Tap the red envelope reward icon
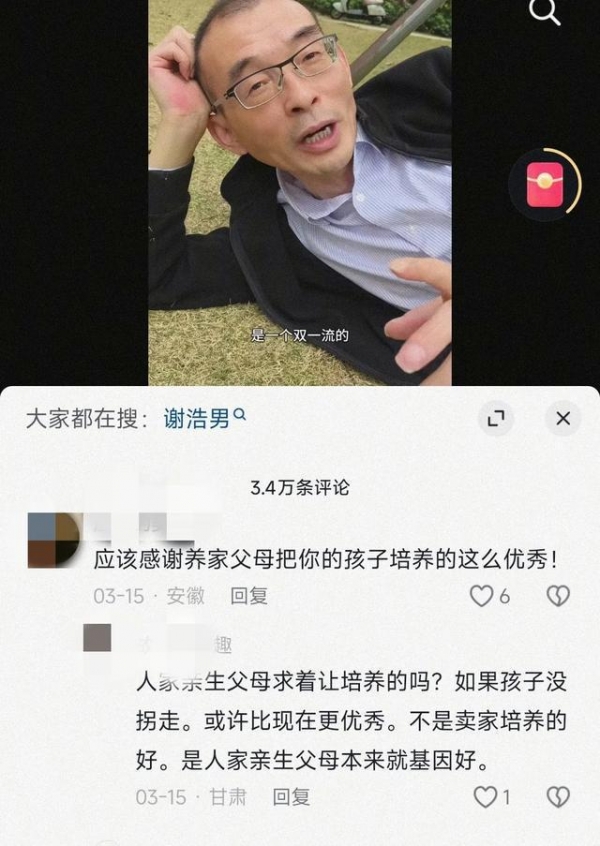This screenshot has height=846, width=600. 545,184
